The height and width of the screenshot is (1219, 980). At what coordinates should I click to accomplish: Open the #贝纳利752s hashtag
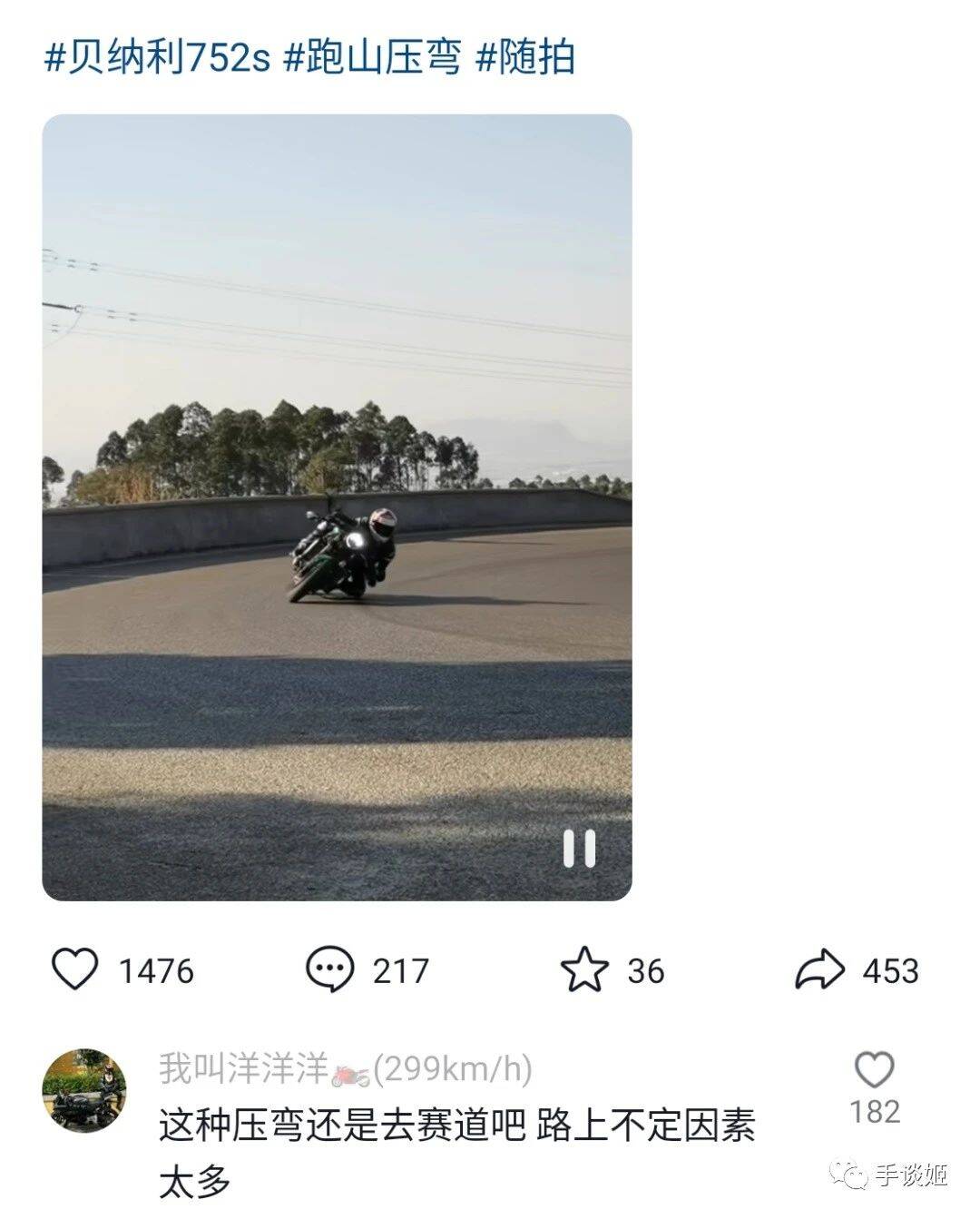coord(158,58)
